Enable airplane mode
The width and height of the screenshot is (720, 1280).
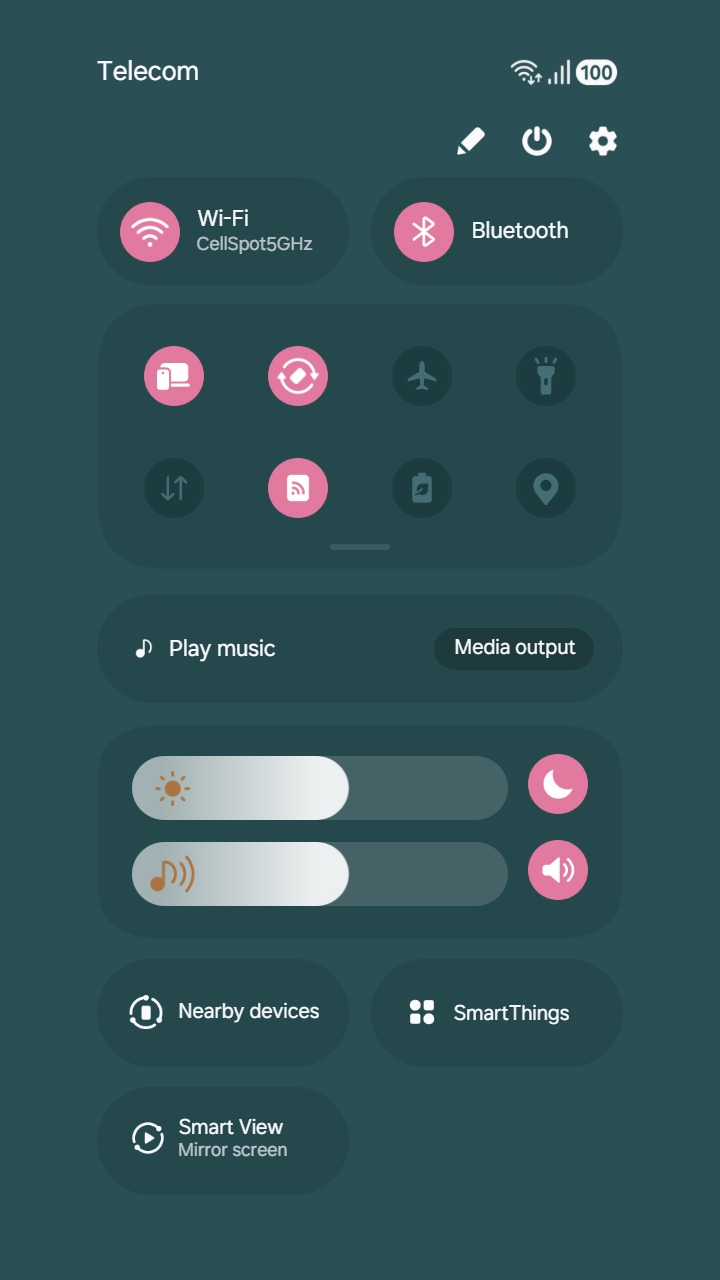coord(422,376)
